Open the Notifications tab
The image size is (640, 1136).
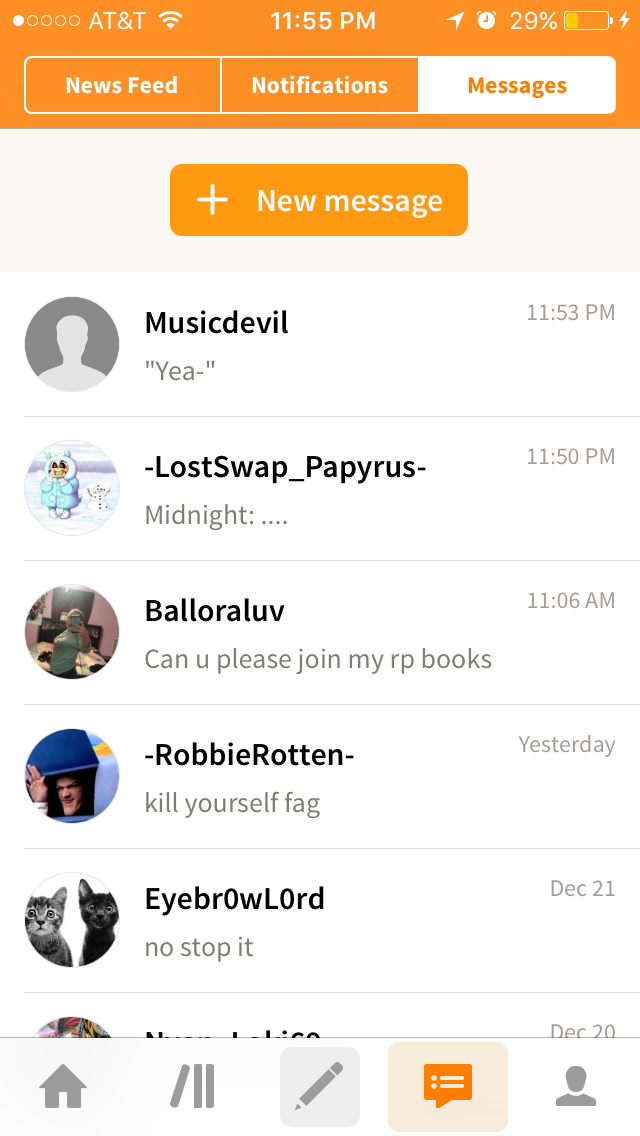pos(320,85)
